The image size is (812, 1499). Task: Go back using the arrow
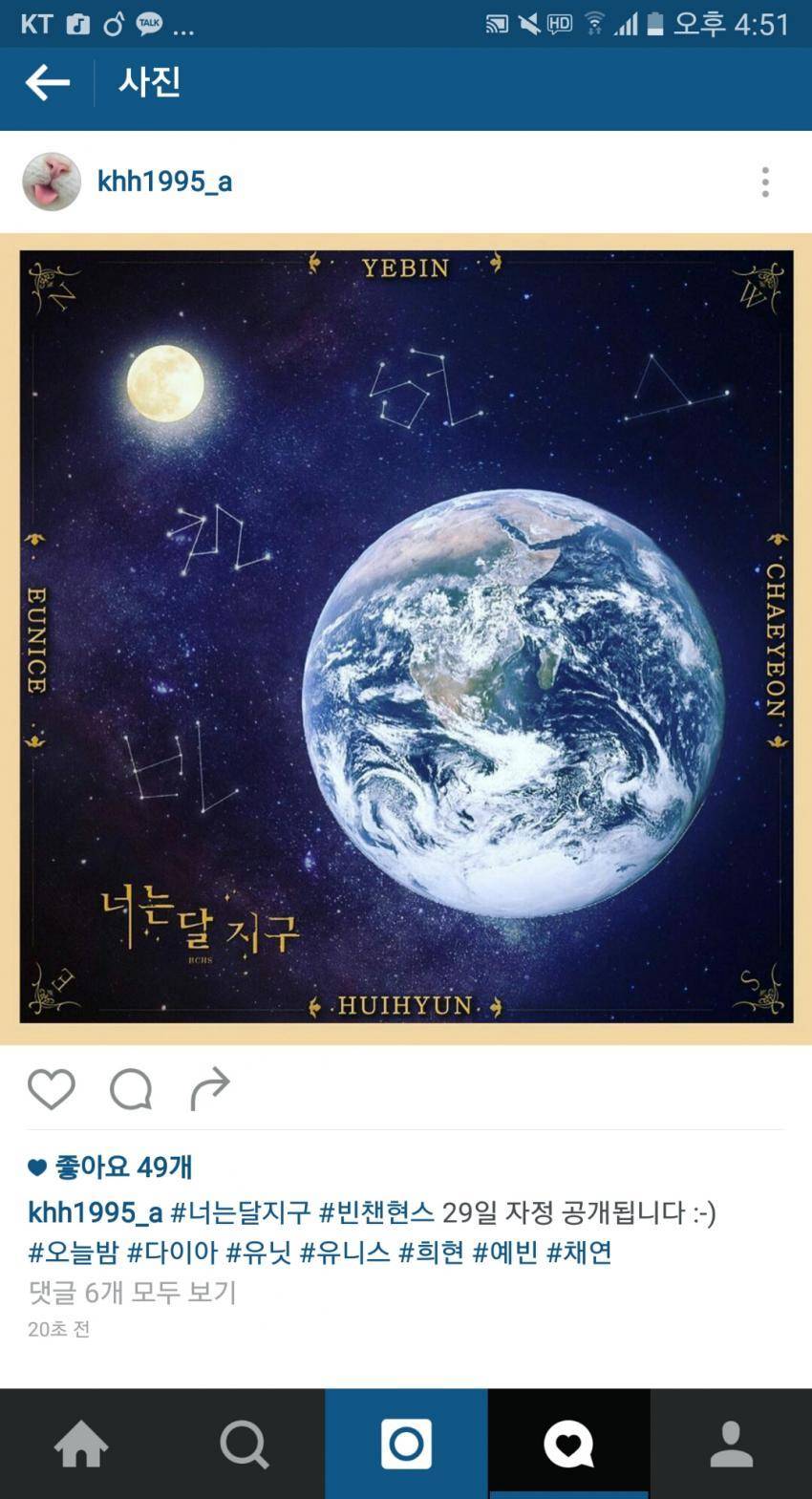(47, 83)
